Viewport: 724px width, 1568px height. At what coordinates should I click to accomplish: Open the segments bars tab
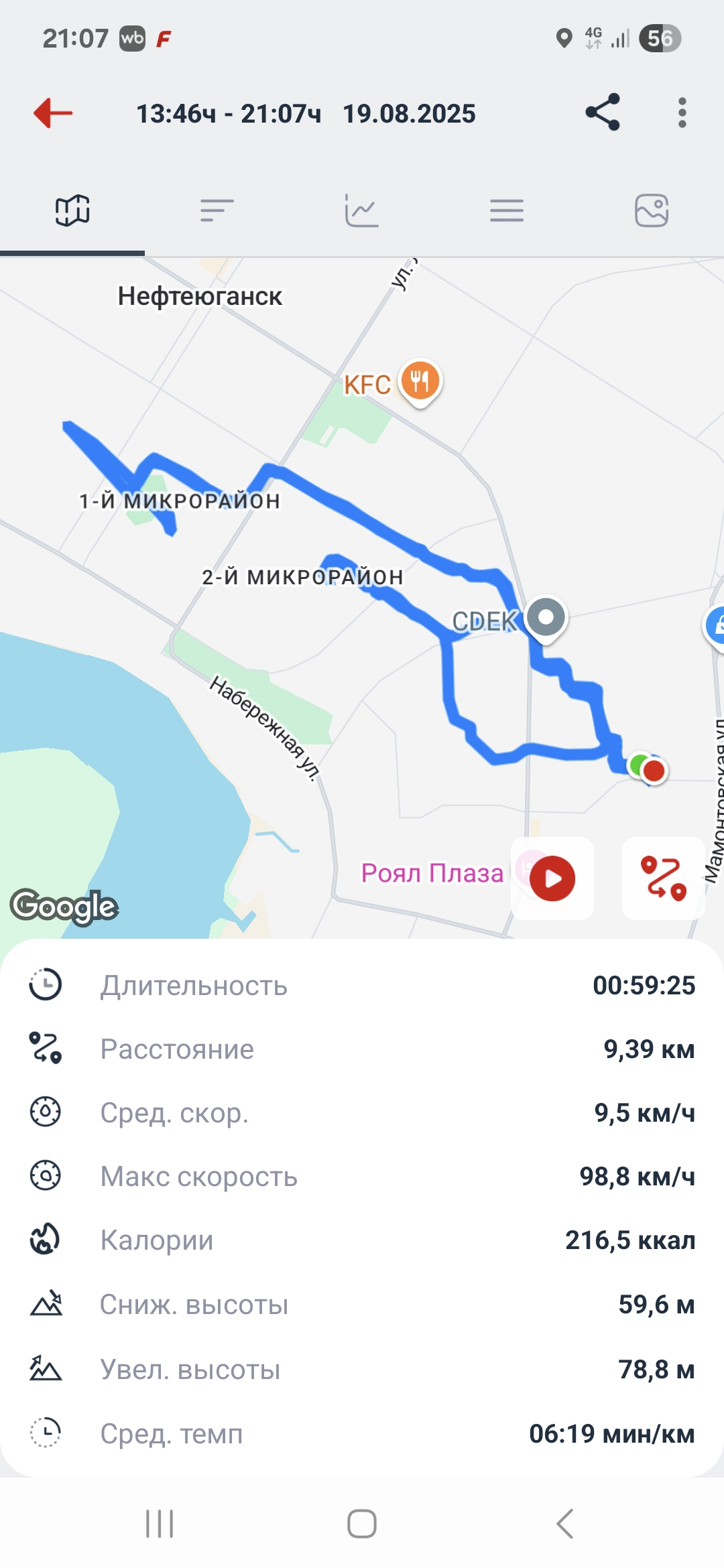click(x=217, y=210)
